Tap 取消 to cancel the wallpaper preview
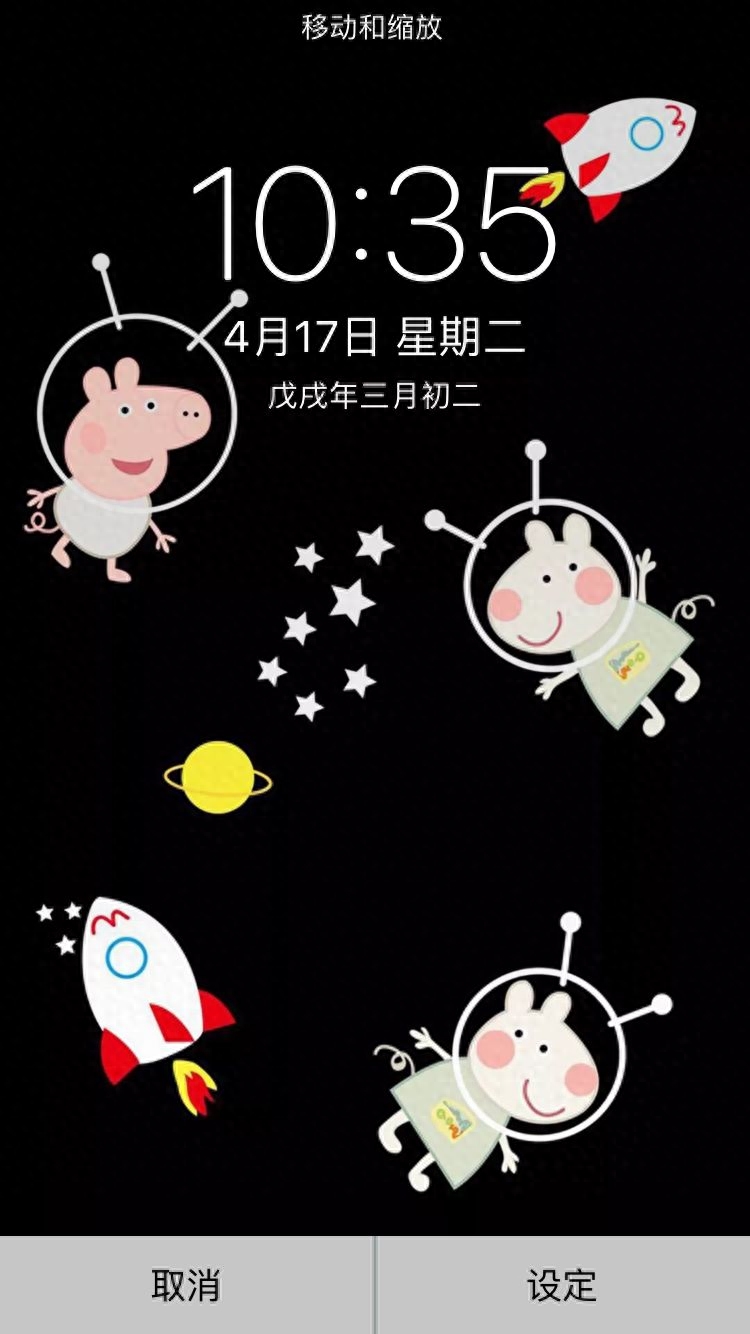The width and height of the screenshot is (750, 1334). [x=186, y=1285]
